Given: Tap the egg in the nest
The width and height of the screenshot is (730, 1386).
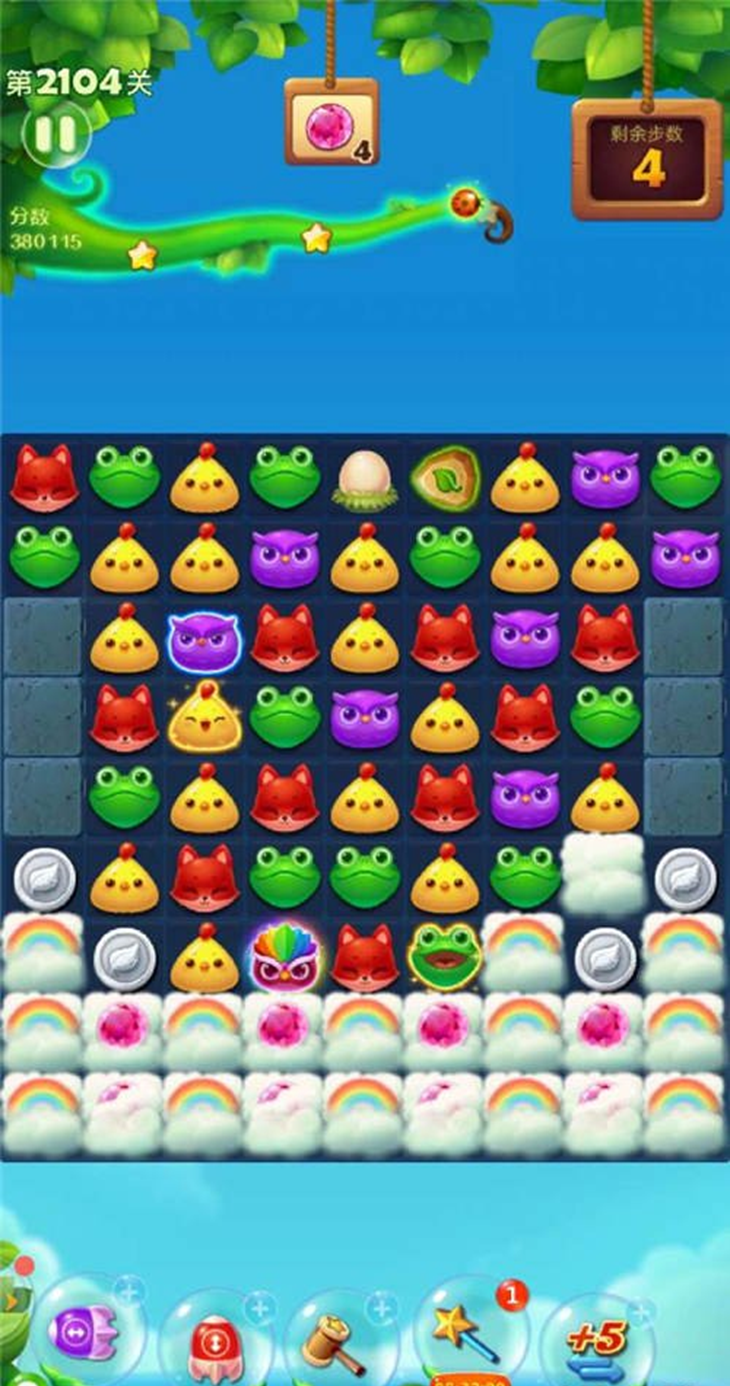Looking at the screenshot, I should coord(365,478).
